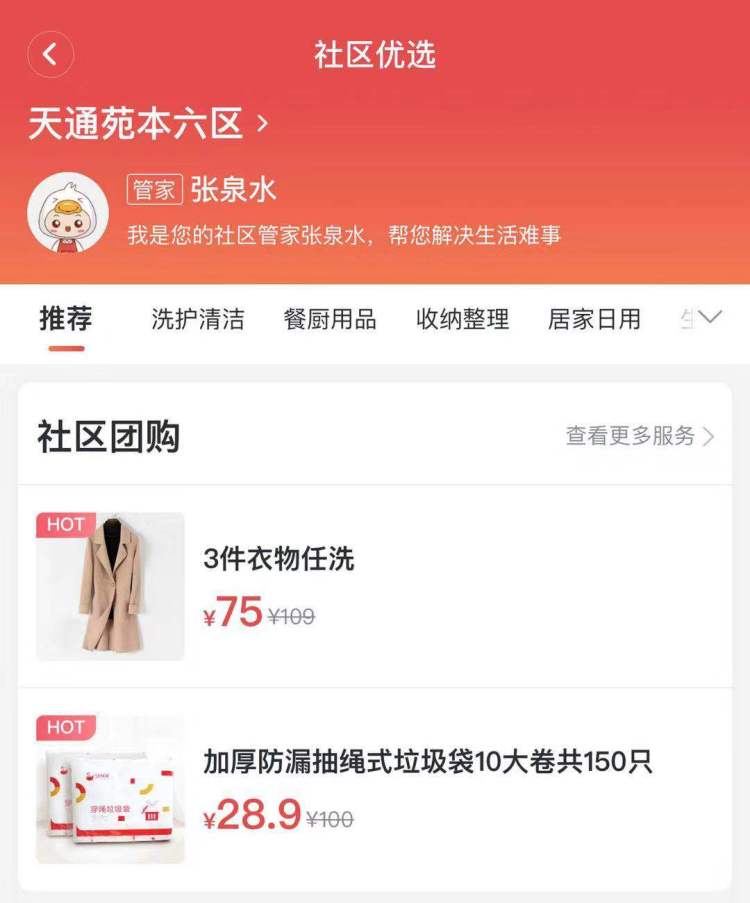750x903 pixels.
Task: Switch to the 推荐 tab
Action: 66,319
